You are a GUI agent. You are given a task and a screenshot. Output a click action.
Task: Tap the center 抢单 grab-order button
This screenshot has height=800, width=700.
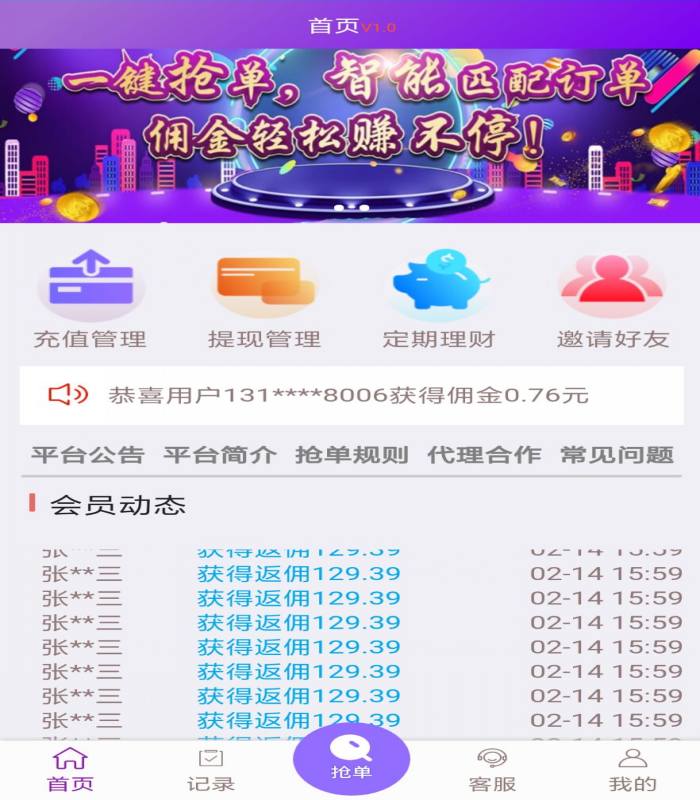[351, 761]
